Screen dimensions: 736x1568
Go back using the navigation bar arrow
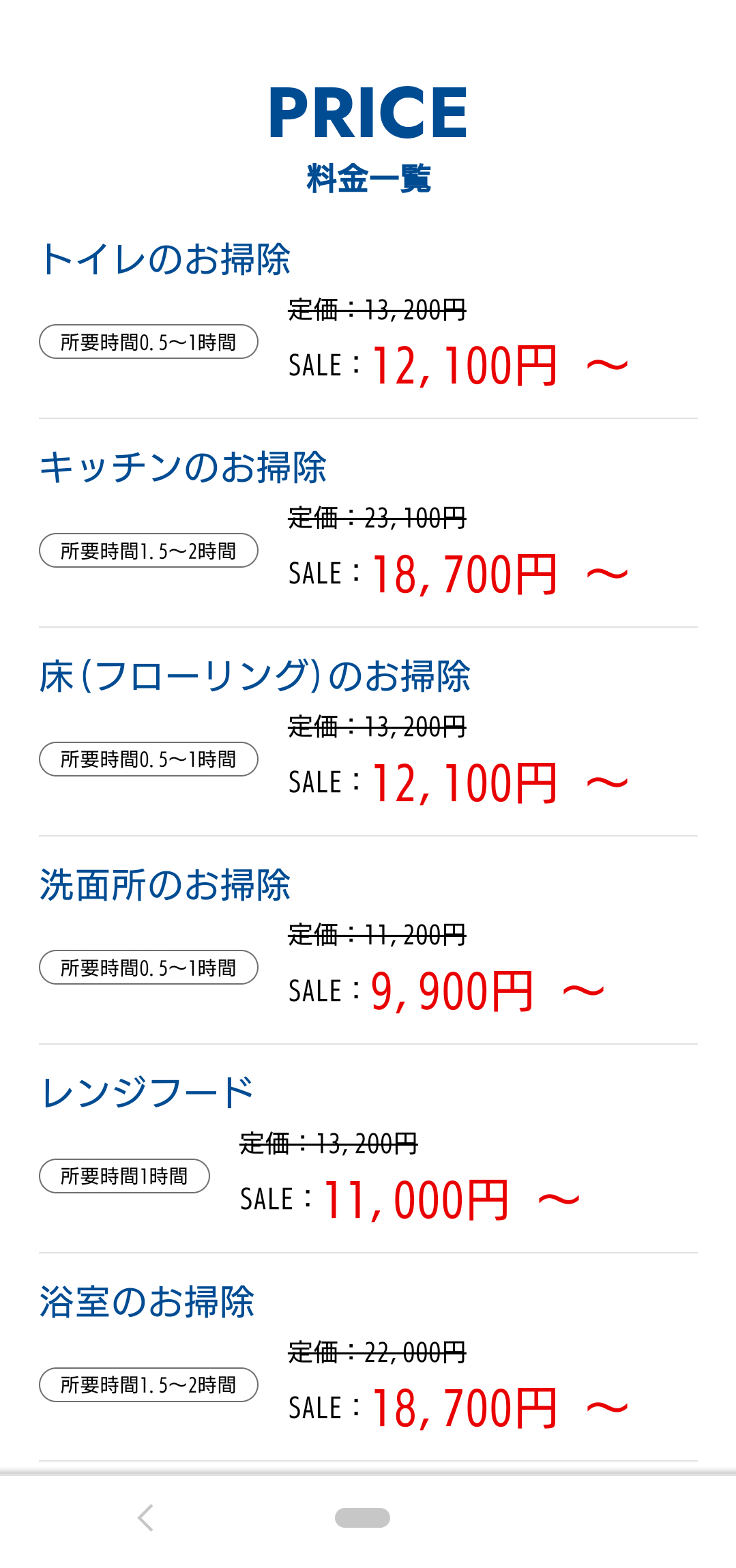click(145, 1518)
